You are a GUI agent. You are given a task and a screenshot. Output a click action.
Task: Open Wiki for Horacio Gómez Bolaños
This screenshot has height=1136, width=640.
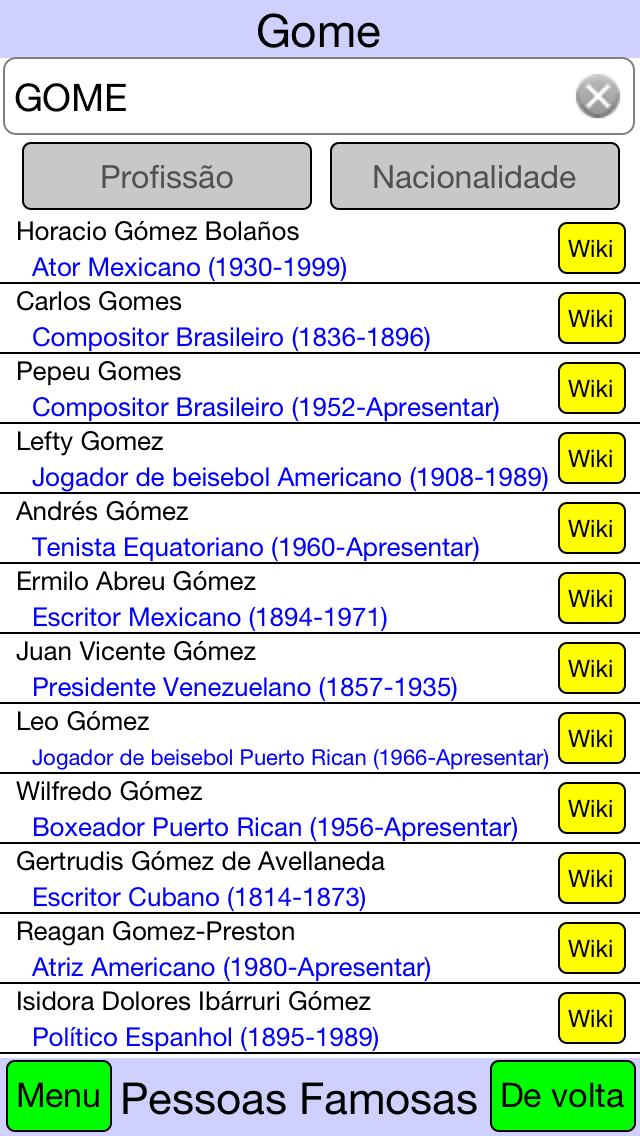pyautogui.click(x=591, y=248)
